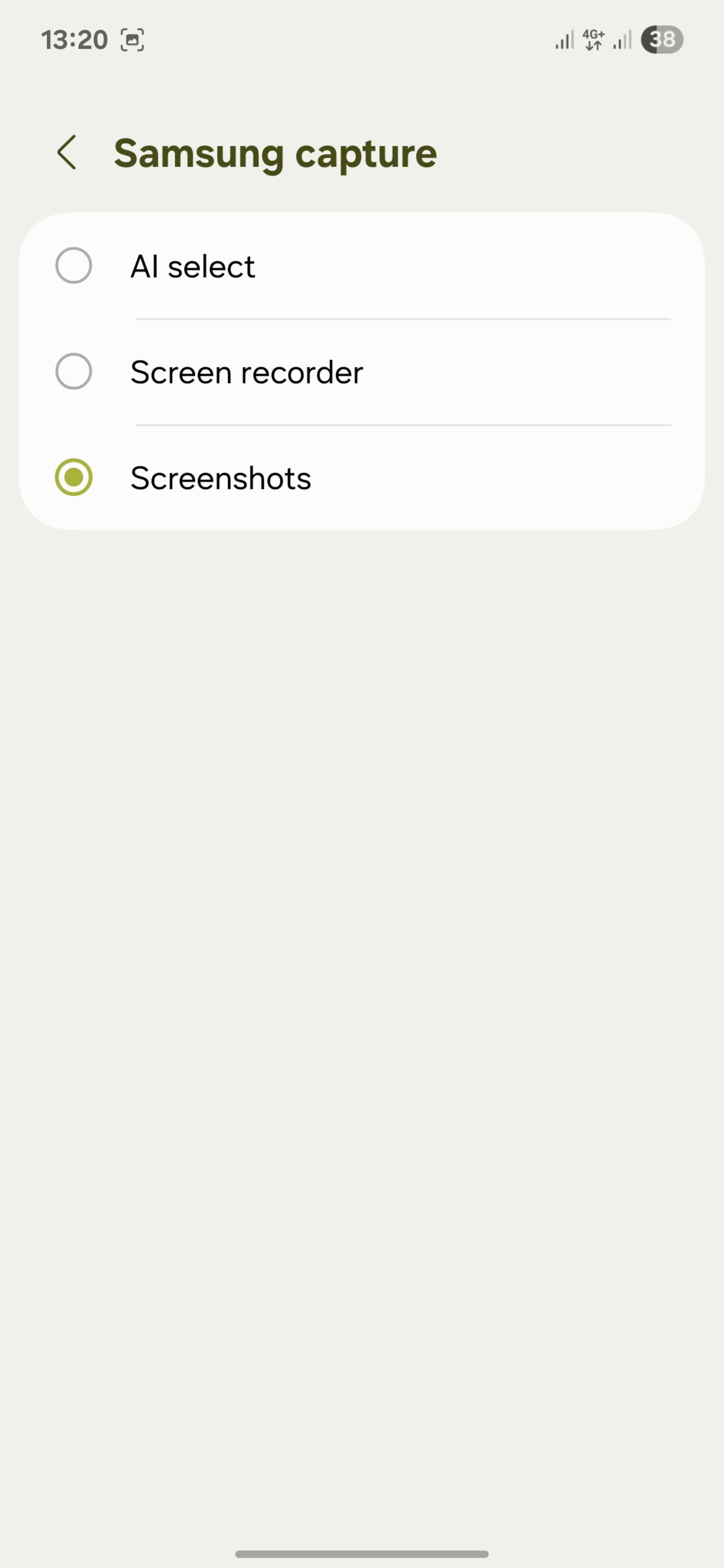
Task: Go back from Samsung capture
Action: 66,152
